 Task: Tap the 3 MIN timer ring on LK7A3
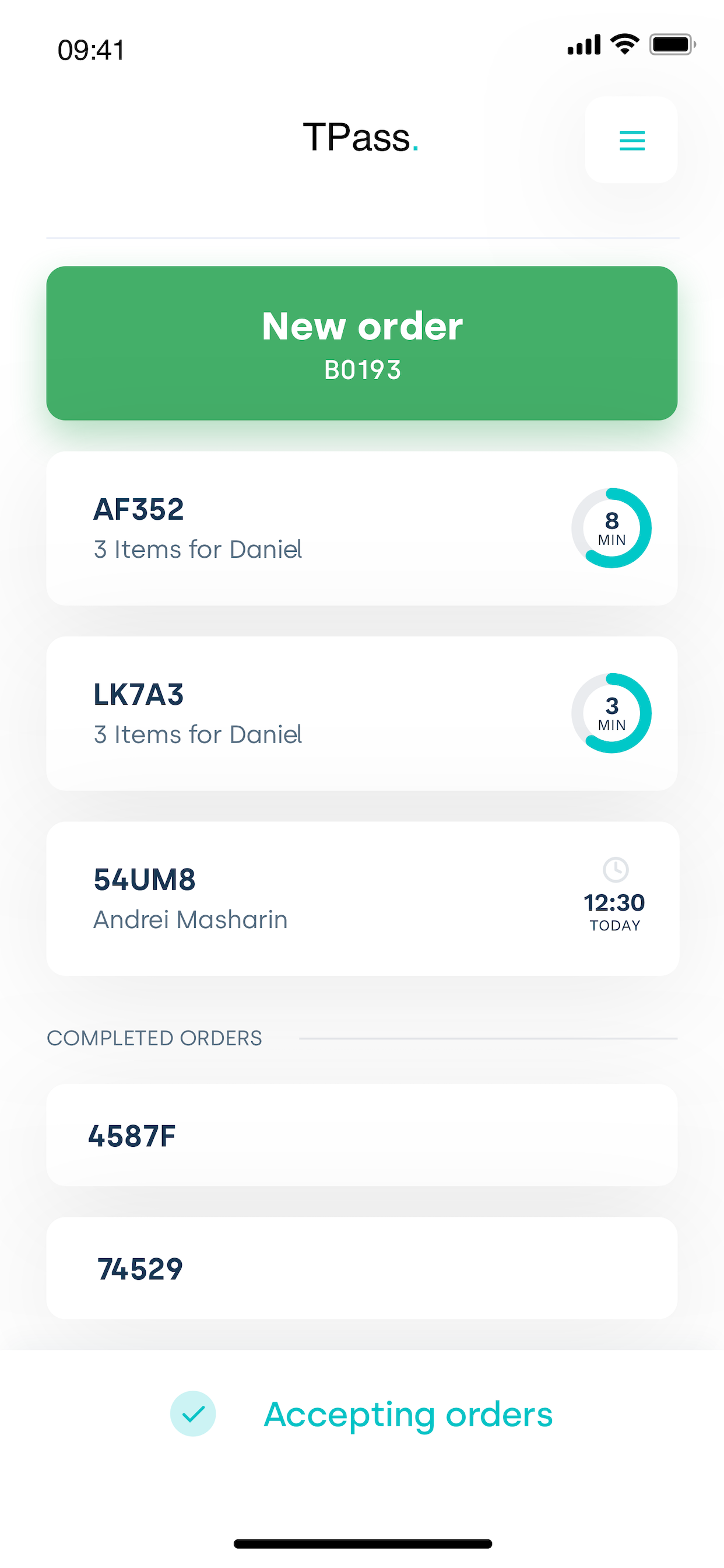point(611,714)
